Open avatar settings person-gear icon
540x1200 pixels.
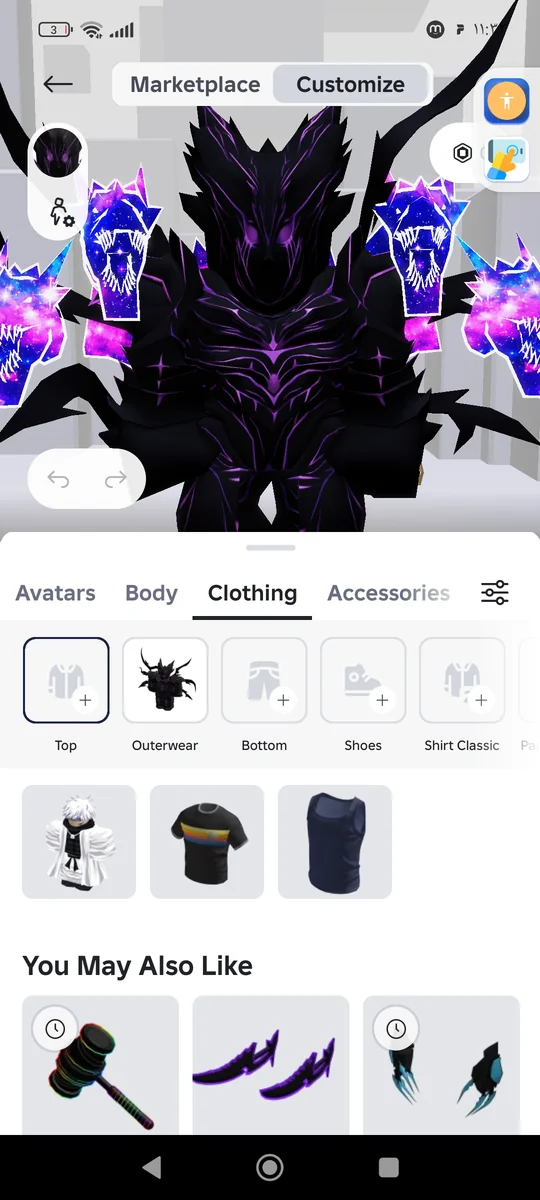tap(61, 211)
